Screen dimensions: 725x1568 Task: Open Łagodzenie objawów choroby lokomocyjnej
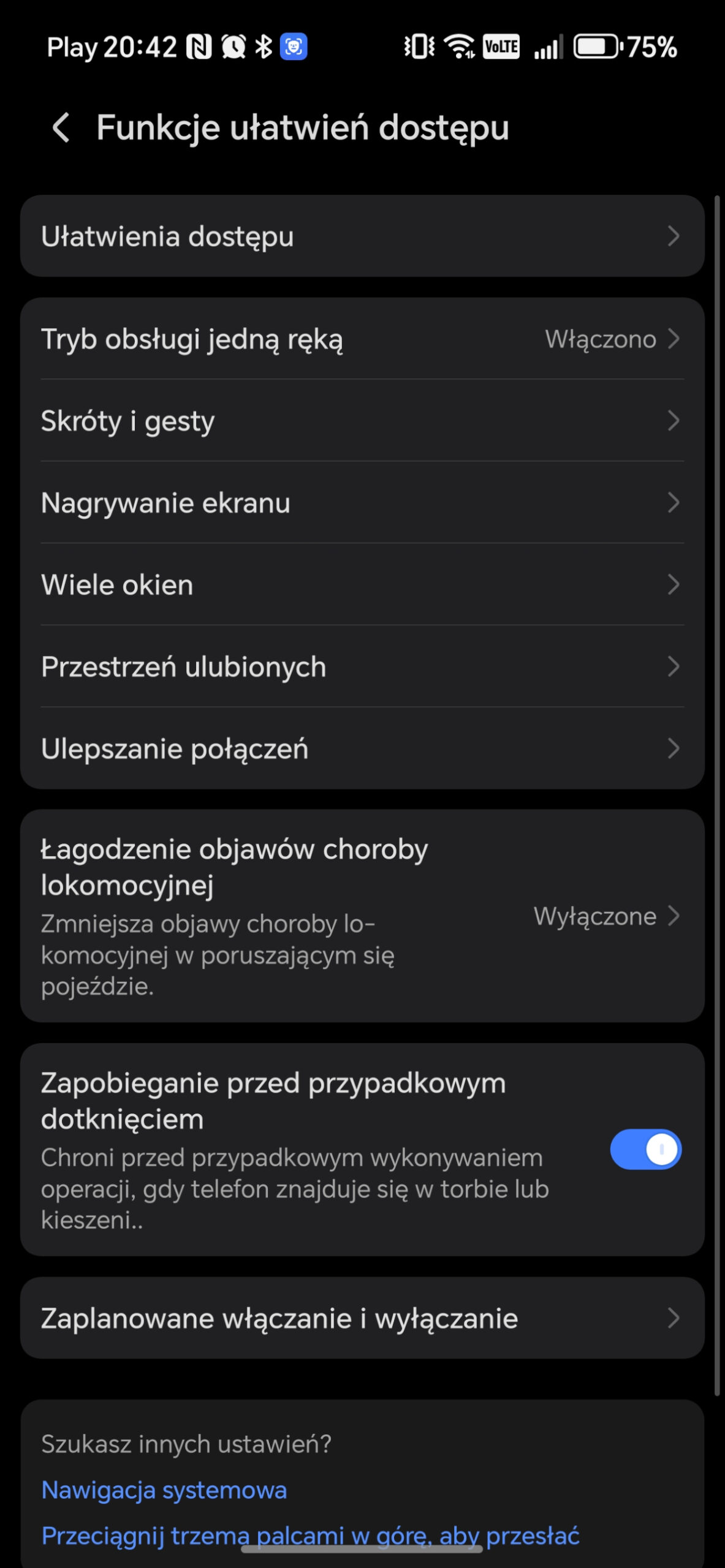[x=362, y=916]
